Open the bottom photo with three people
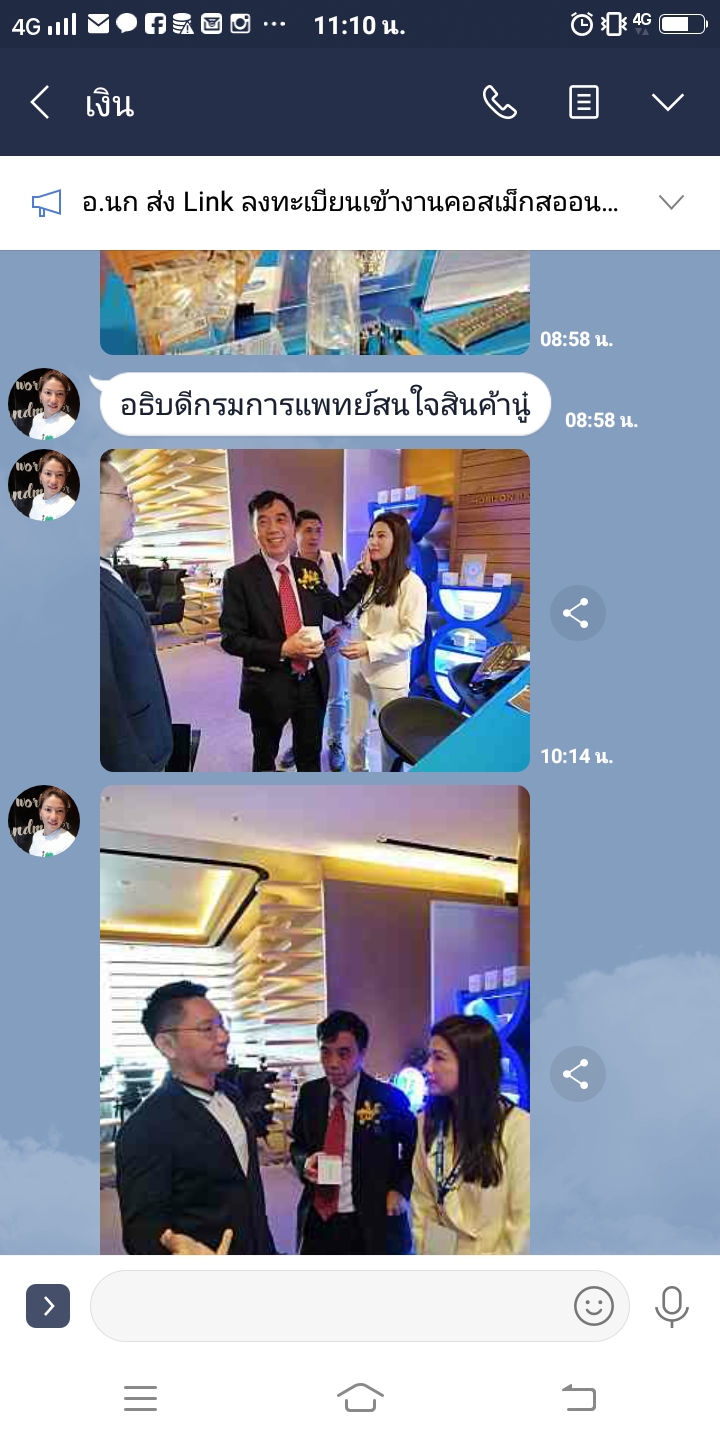The height and width of the screenshot is (1440, 720). [x=314, y=1020]
